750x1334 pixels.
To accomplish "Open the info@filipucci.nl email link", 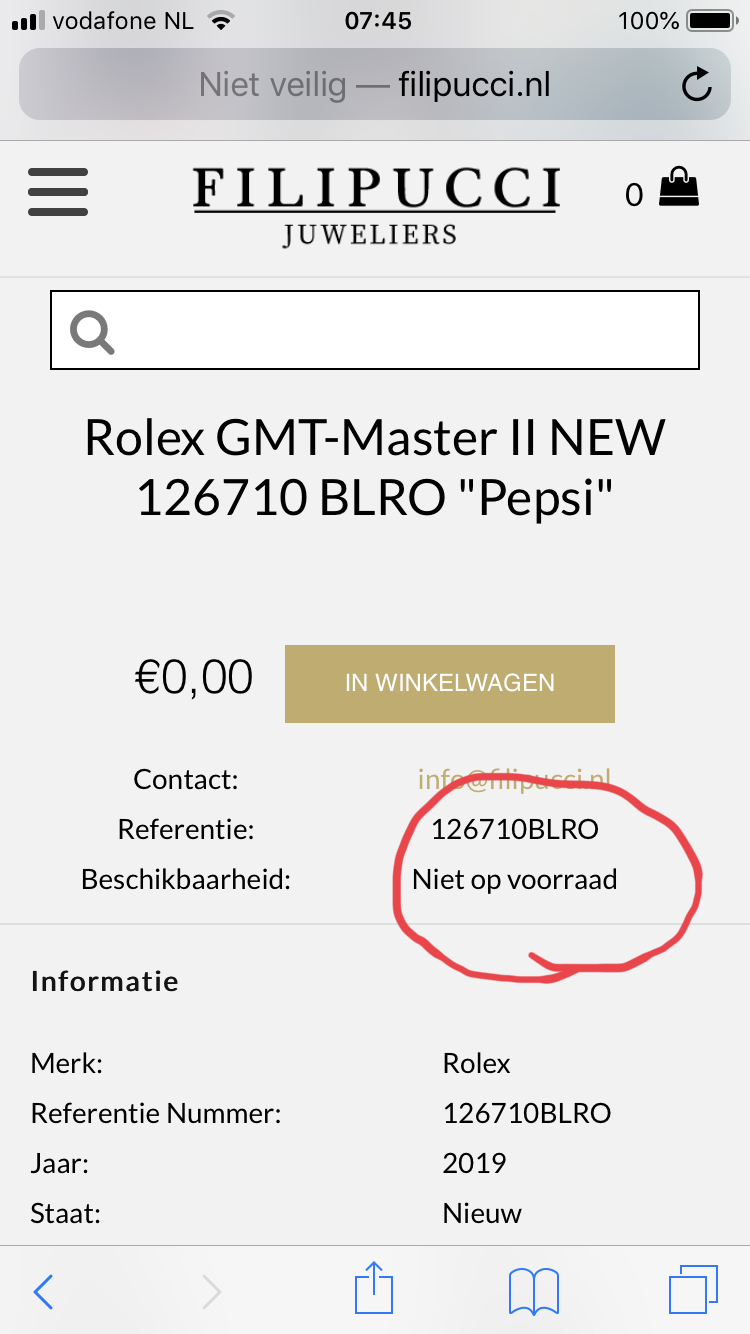I will (514, 779).
